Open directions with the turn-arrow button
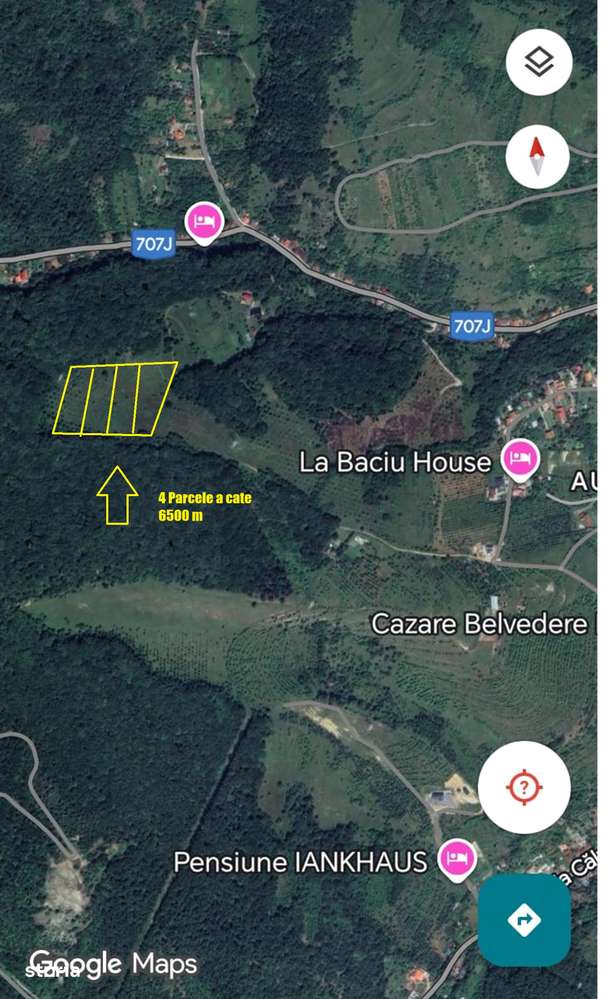 [x=524, y=920]
